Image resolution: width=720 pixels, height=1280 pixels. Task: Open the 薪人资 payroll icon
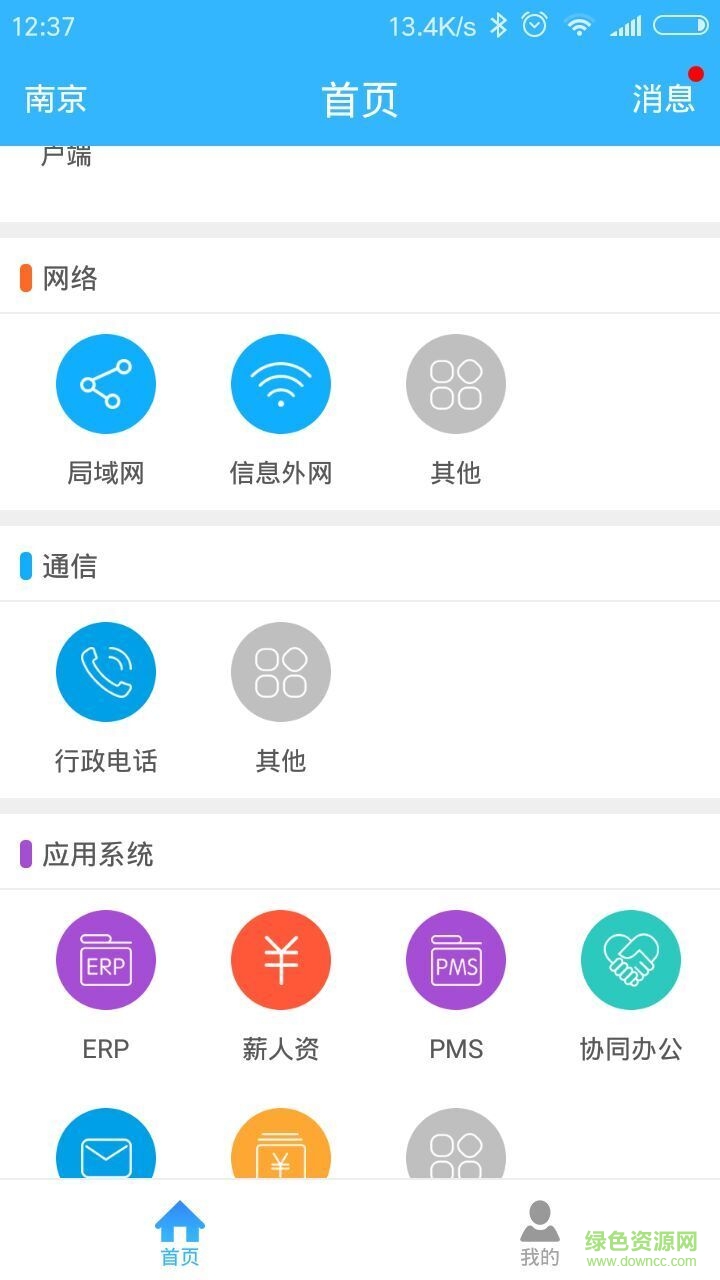[x=281, y=959]
